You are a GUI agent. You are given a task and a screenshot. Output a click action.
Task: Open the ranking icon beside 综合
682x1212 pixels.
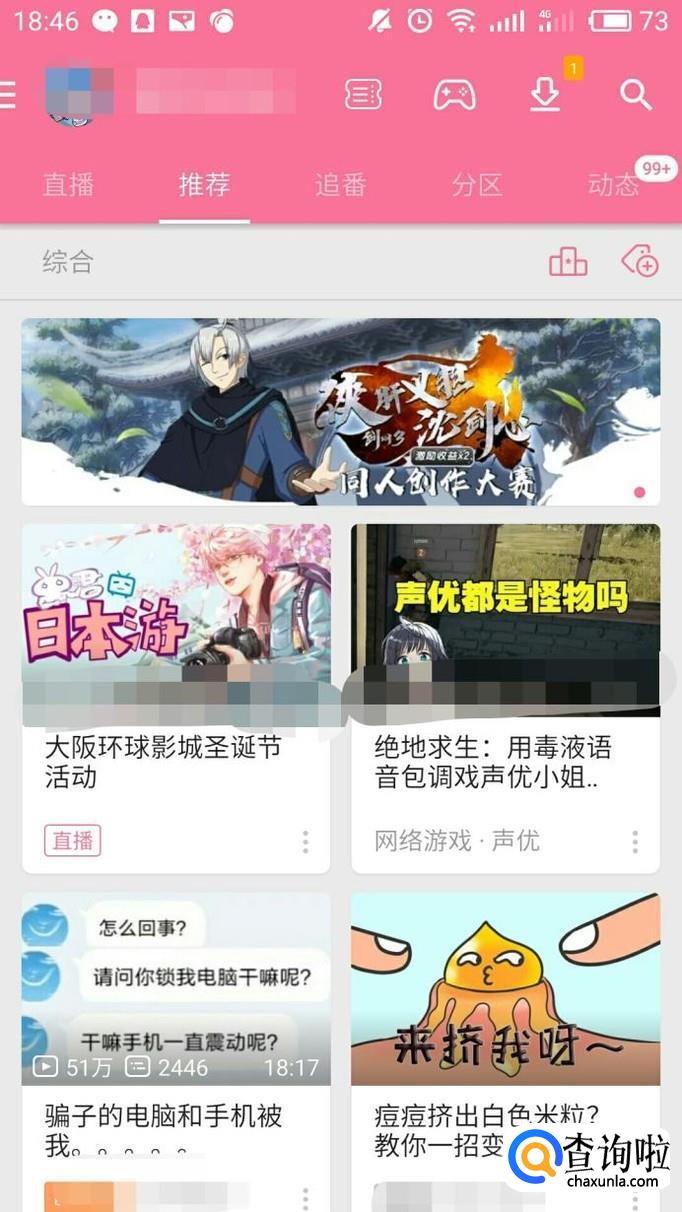[568, 263]
